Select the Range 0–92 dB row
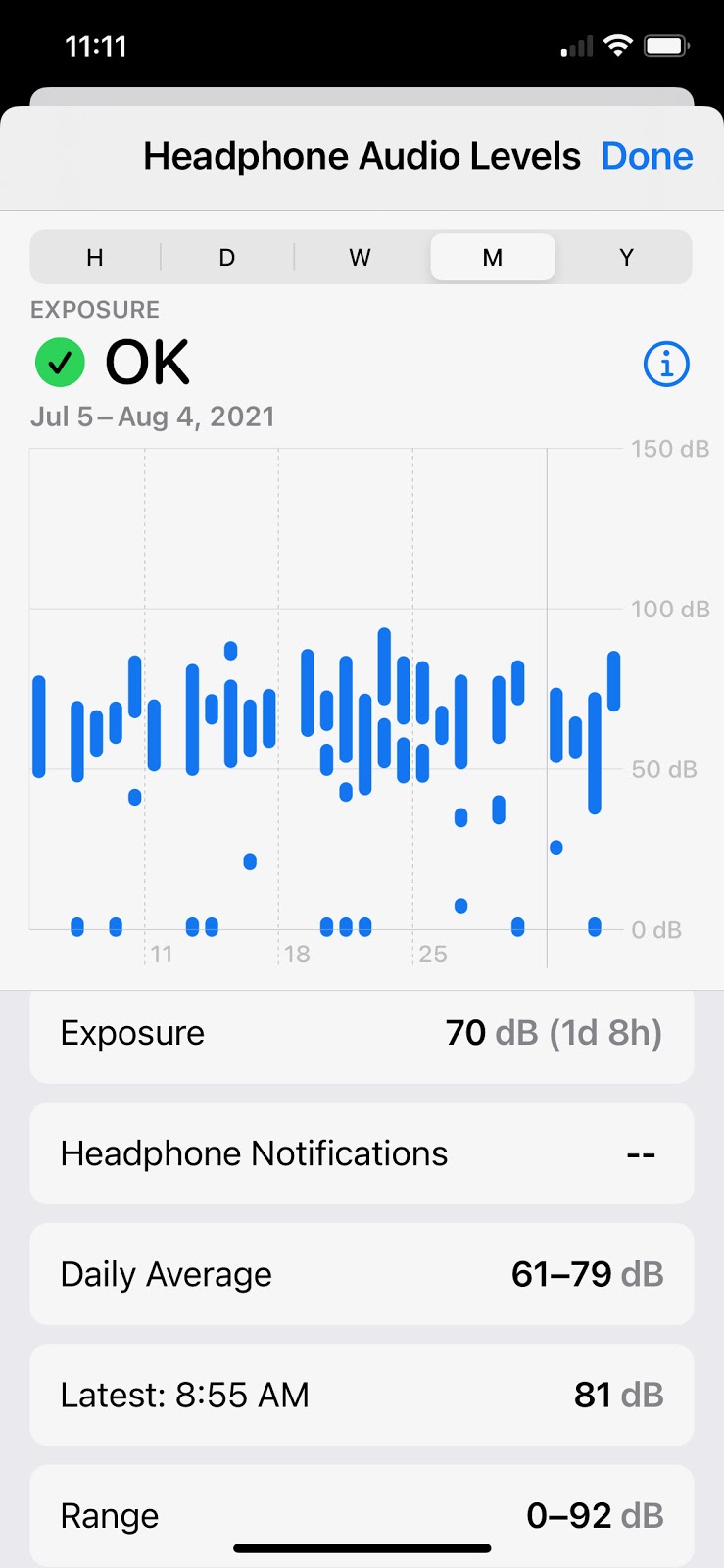The height and width of the screenshot is (1568, 724). click(362, 1515)
